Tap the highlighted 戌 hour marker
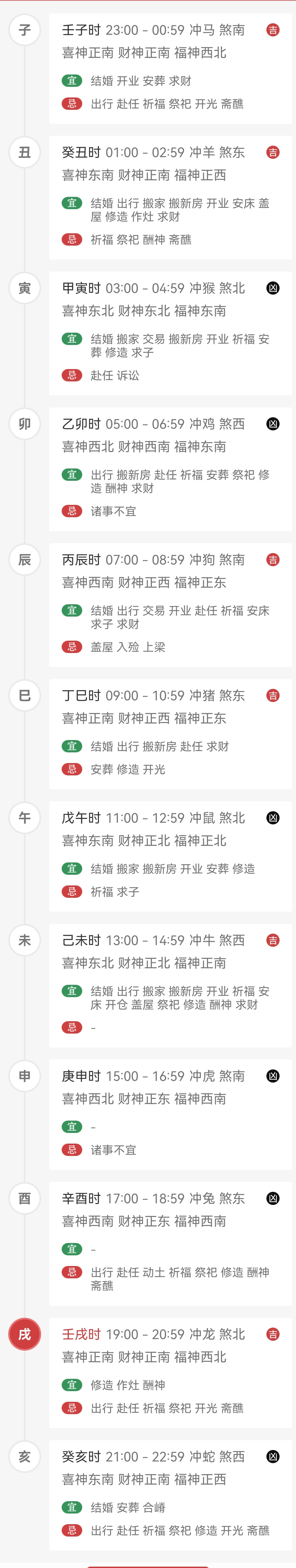This screenshot has width=296, height=1568. (24, 1334)
